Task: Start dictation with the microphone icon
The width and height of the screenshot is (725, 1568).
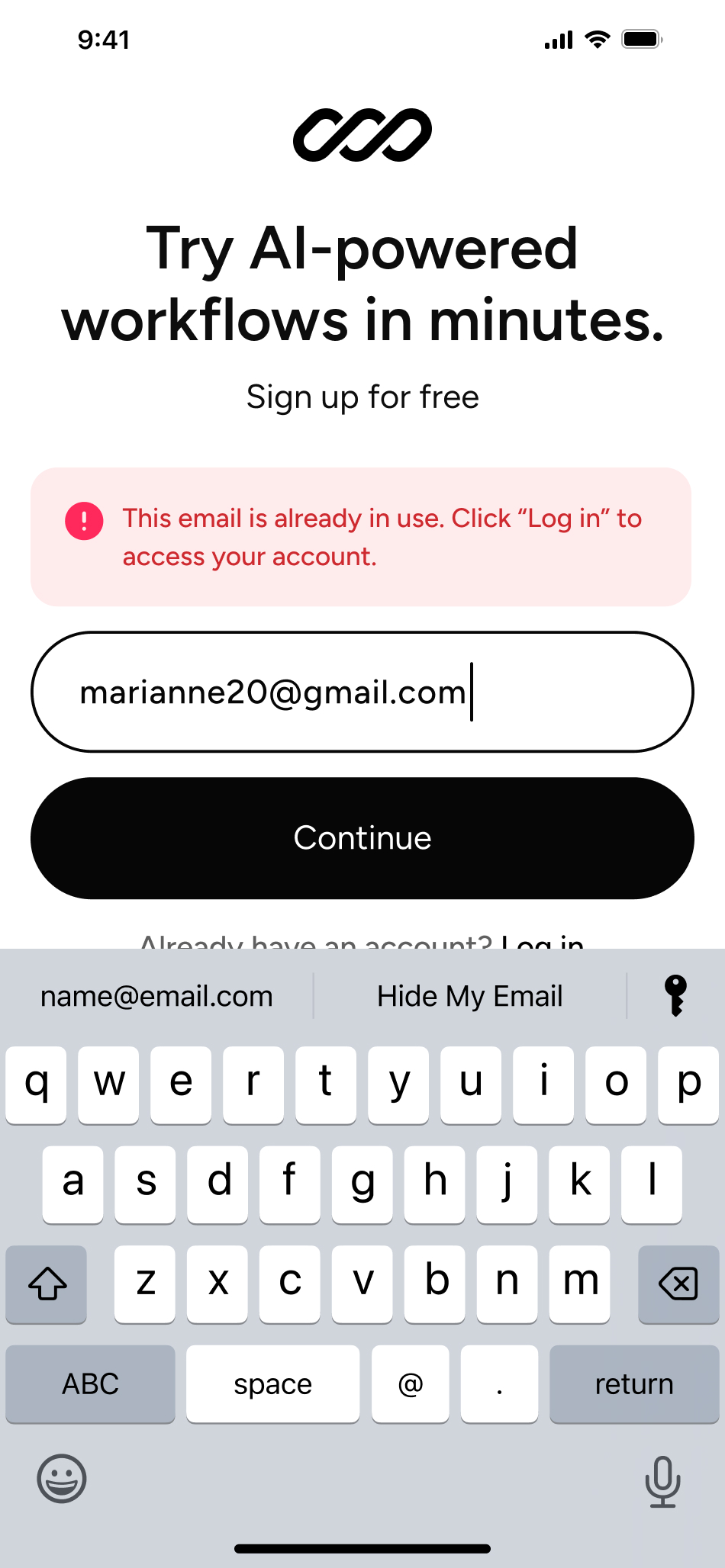Action: pos(662,1481)
